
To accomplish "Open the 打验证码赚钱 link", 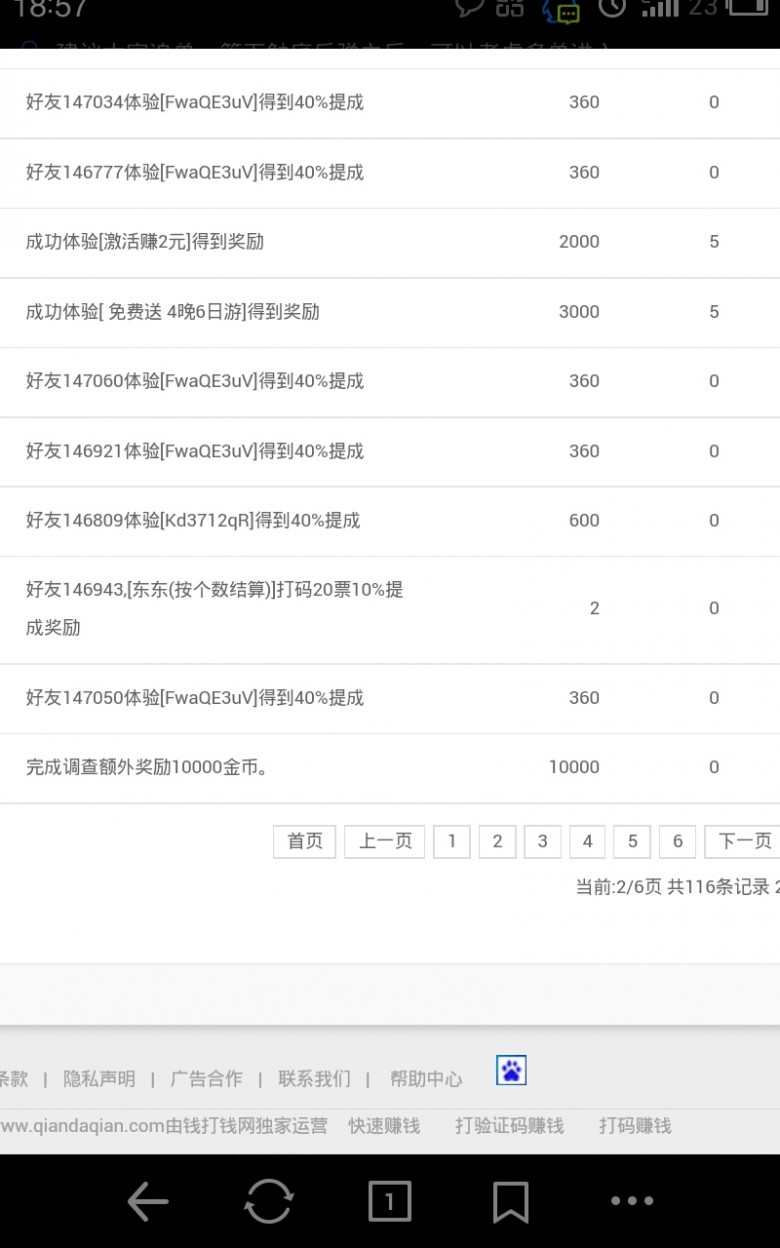I will tap(509, 1126).
